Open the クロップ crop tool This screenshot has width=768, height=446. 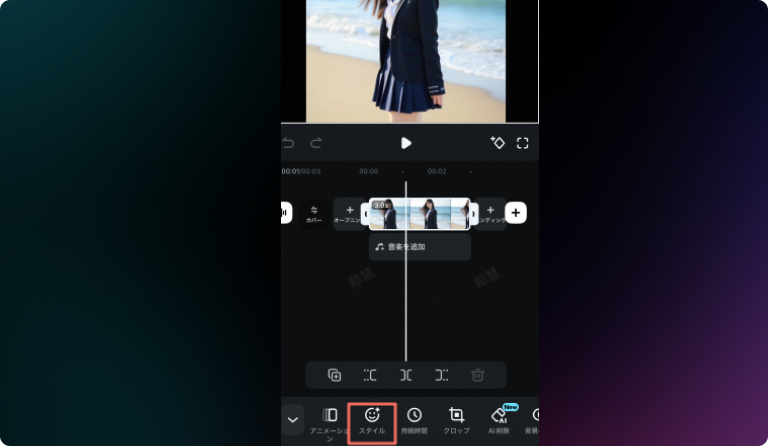coord(456,421)
